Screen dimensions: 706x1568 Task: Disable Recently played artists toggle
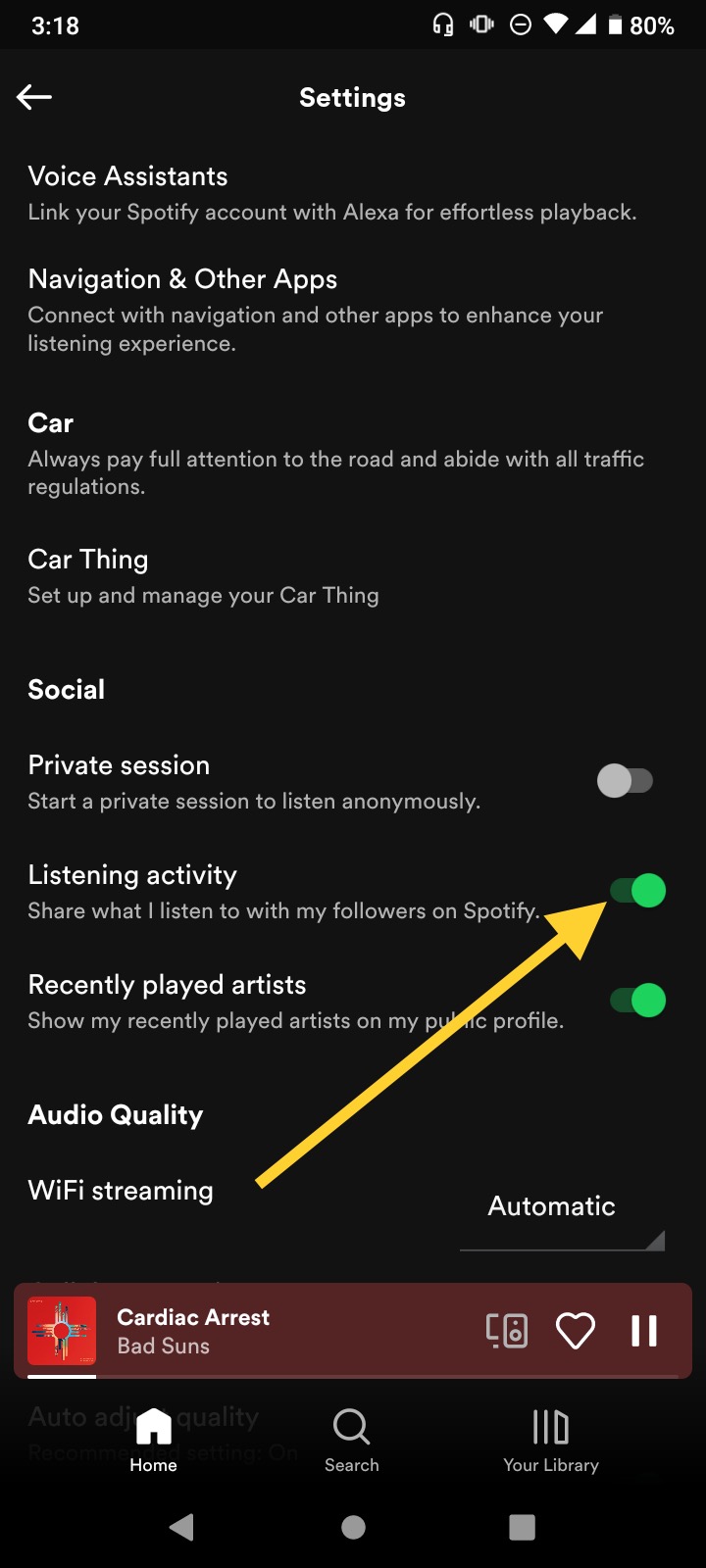638,1001
